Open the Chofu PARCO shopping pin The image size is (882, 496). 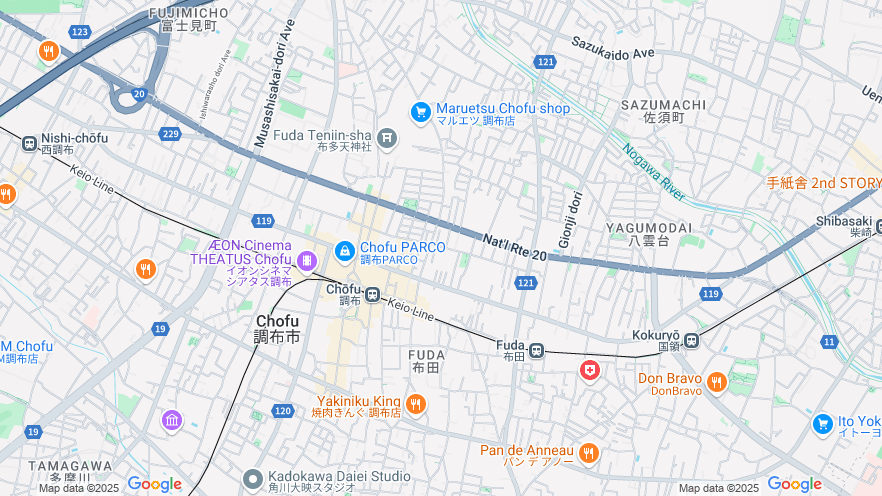(x=345, y=250)
